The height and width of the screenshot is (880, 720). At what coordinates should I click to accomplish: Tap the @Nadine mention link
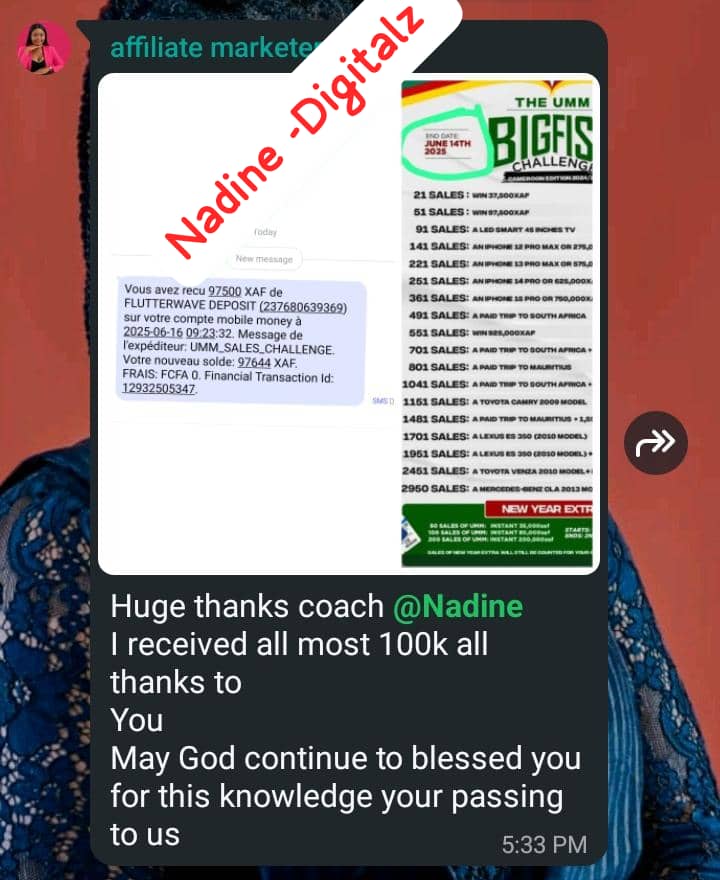pos(457,606)
